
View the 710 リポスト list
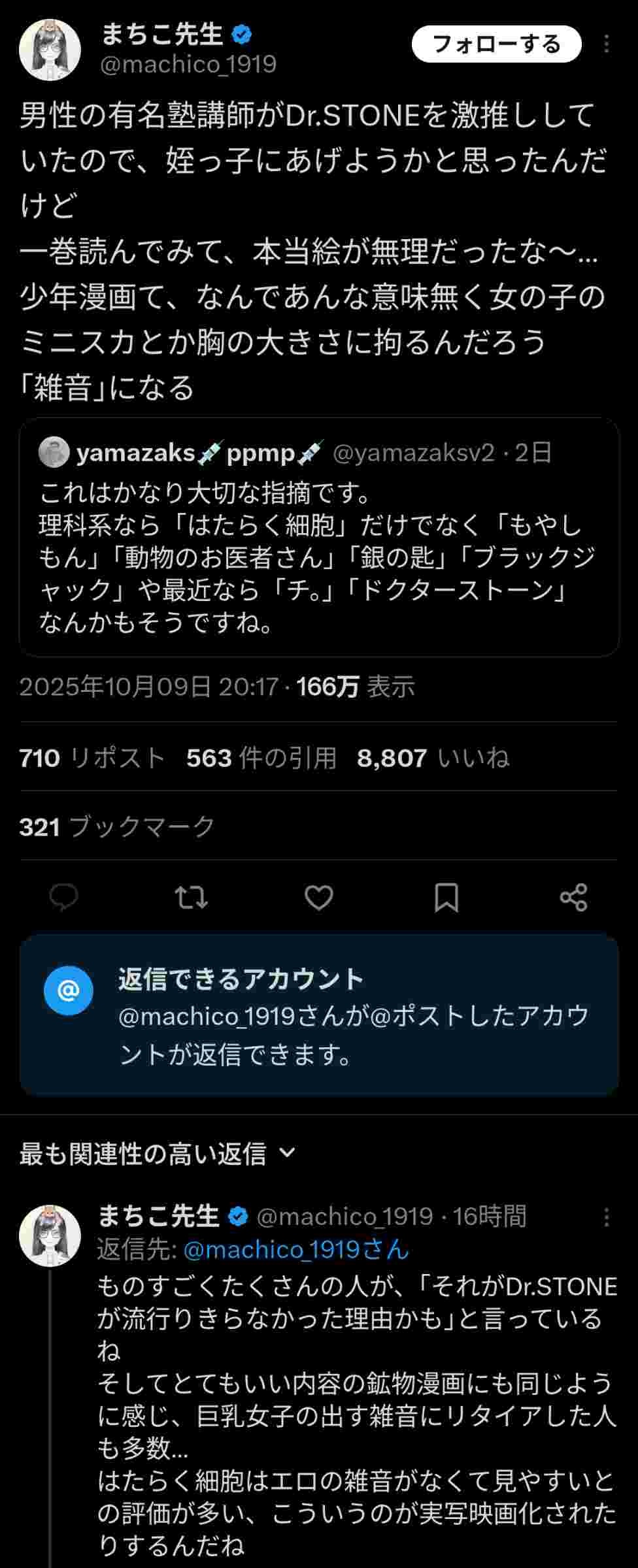point(92,758)
